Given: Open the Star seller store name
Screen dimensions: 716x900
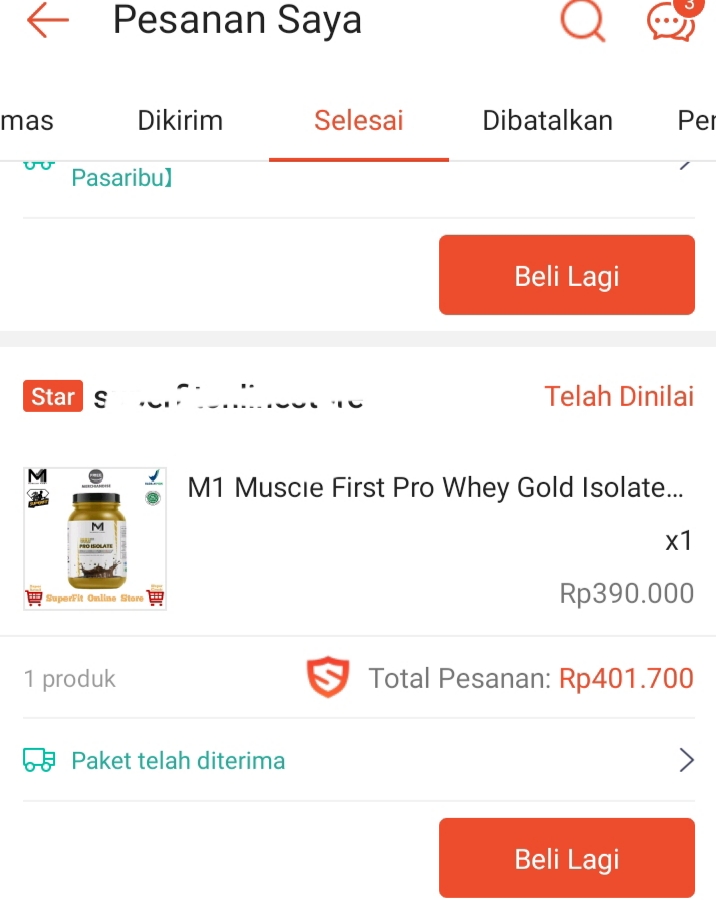Looking at the screenshot, I should coord(228,397).
